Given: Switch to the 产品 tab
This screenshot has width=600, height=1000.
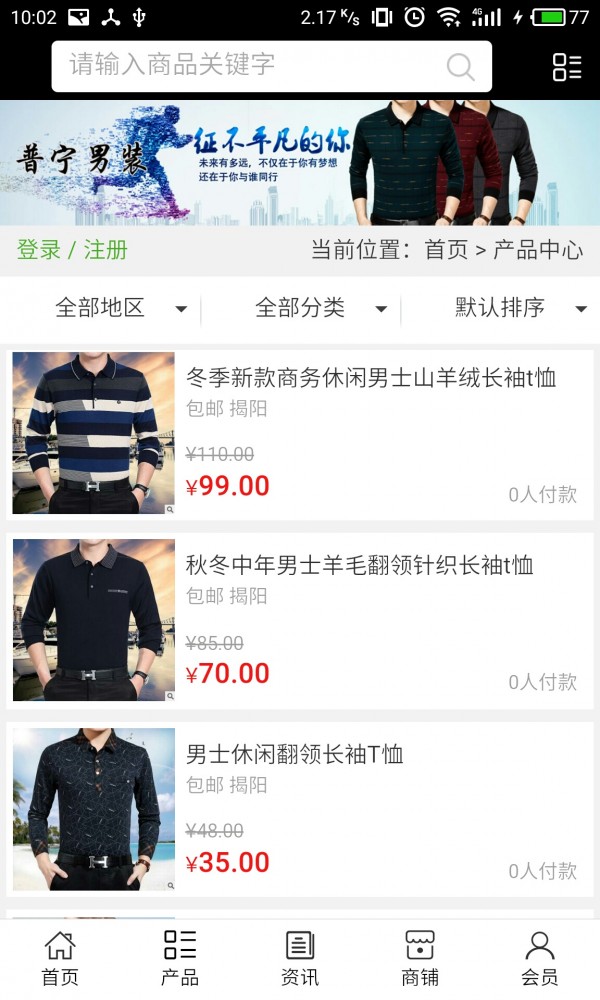Looking at the screenshot, I should click(x=180, y=958).
